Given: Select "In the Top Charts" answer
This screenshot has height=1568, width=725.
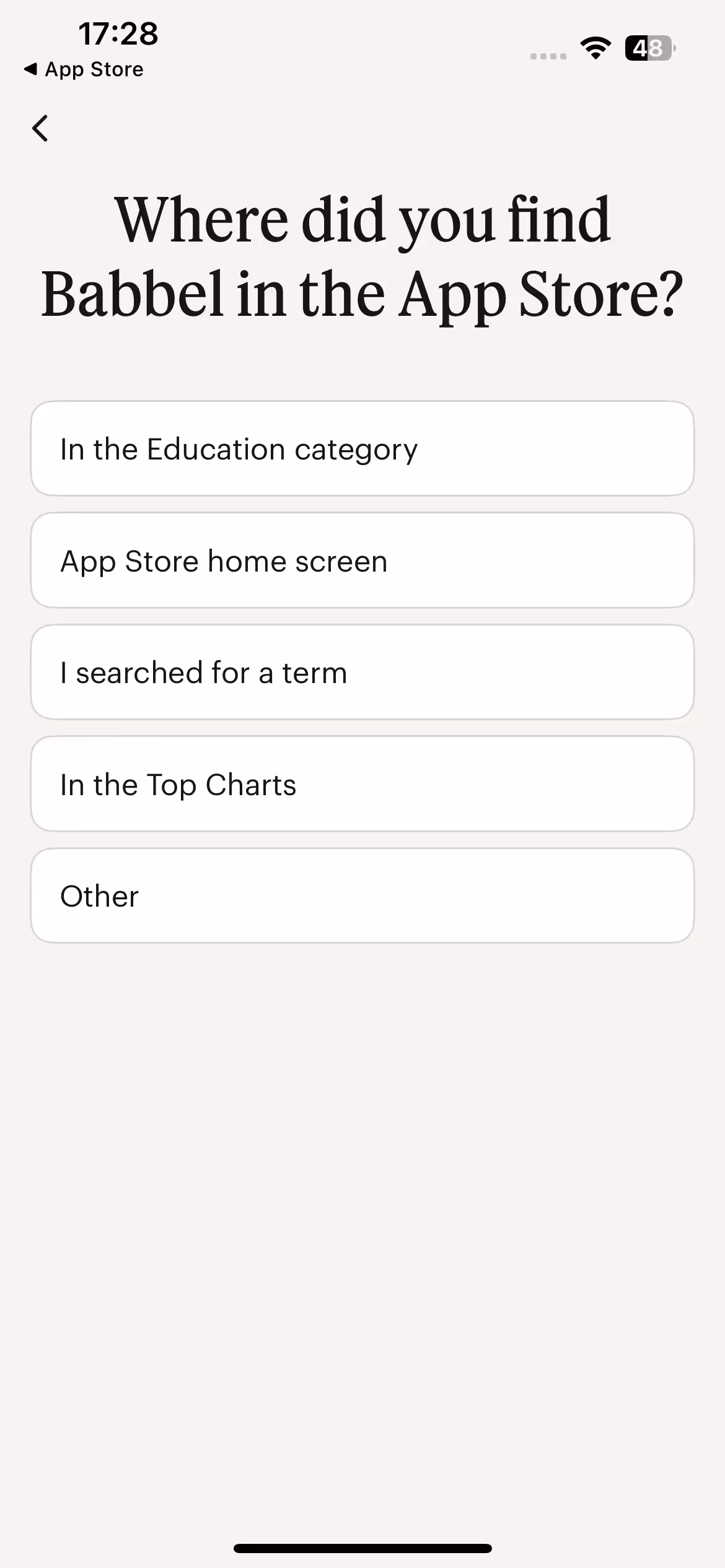Looking at the screenshot, I should [362, 784].
